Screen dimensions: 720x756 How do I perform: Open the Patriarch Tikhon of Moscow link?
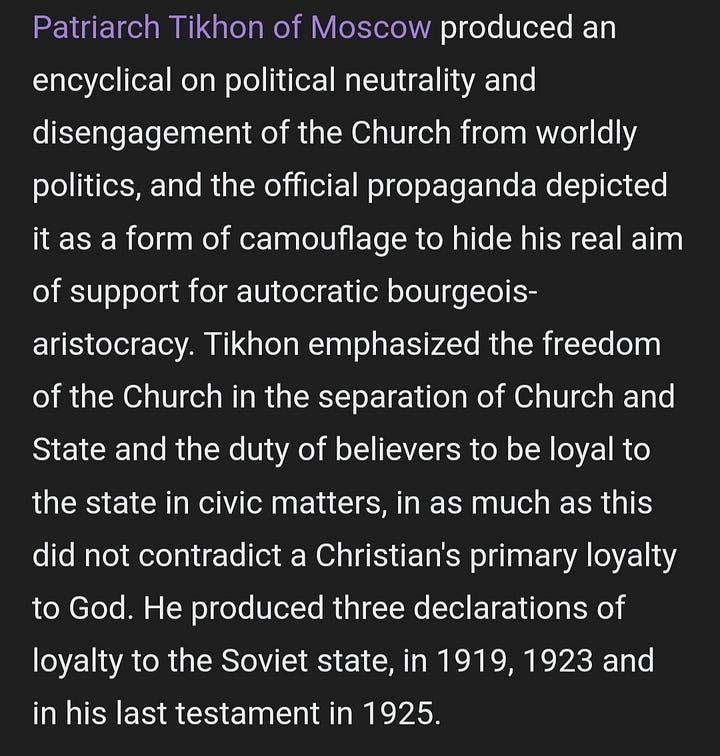(x=232, y=28)
